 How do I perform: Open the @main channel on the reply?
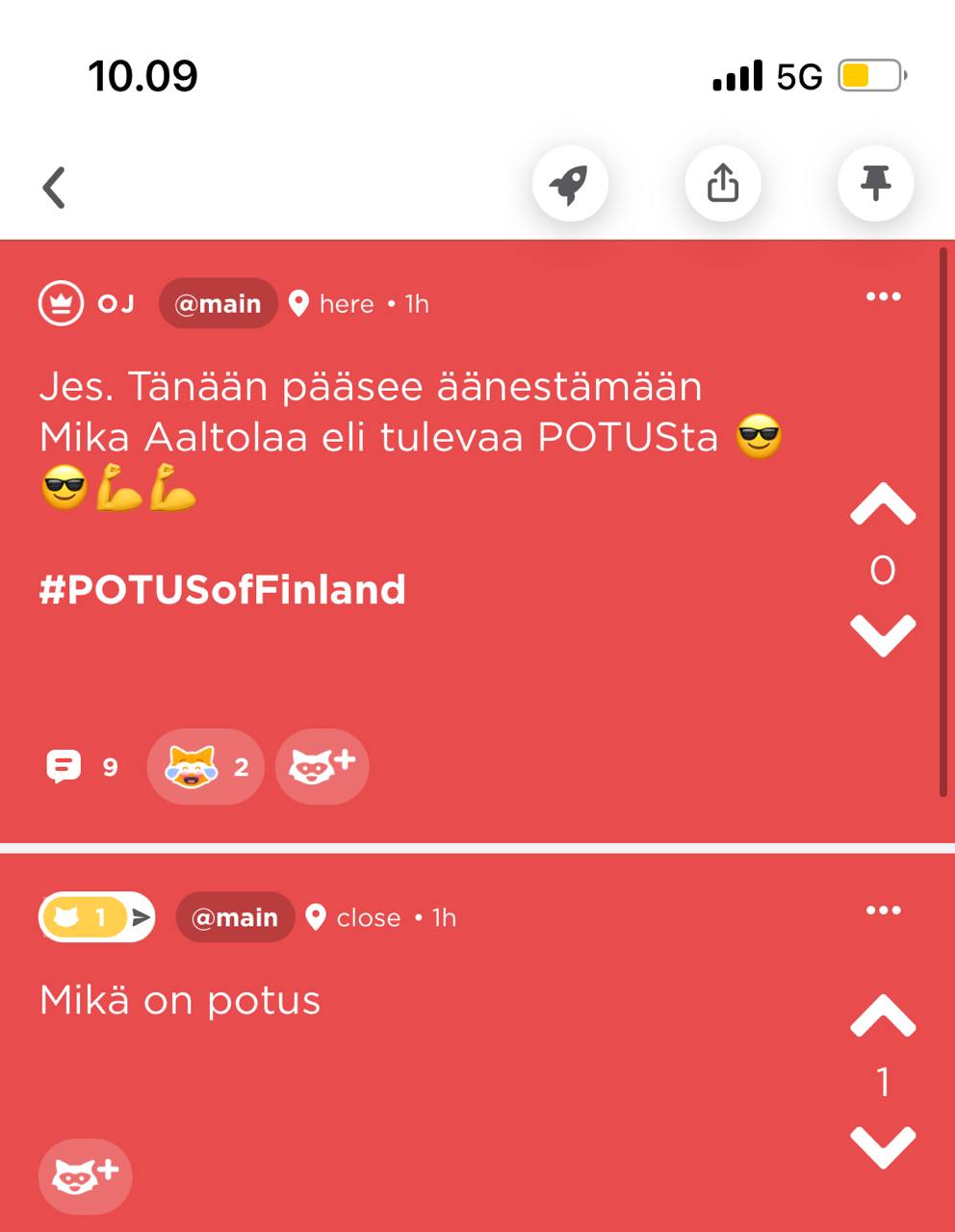[235, 918]
